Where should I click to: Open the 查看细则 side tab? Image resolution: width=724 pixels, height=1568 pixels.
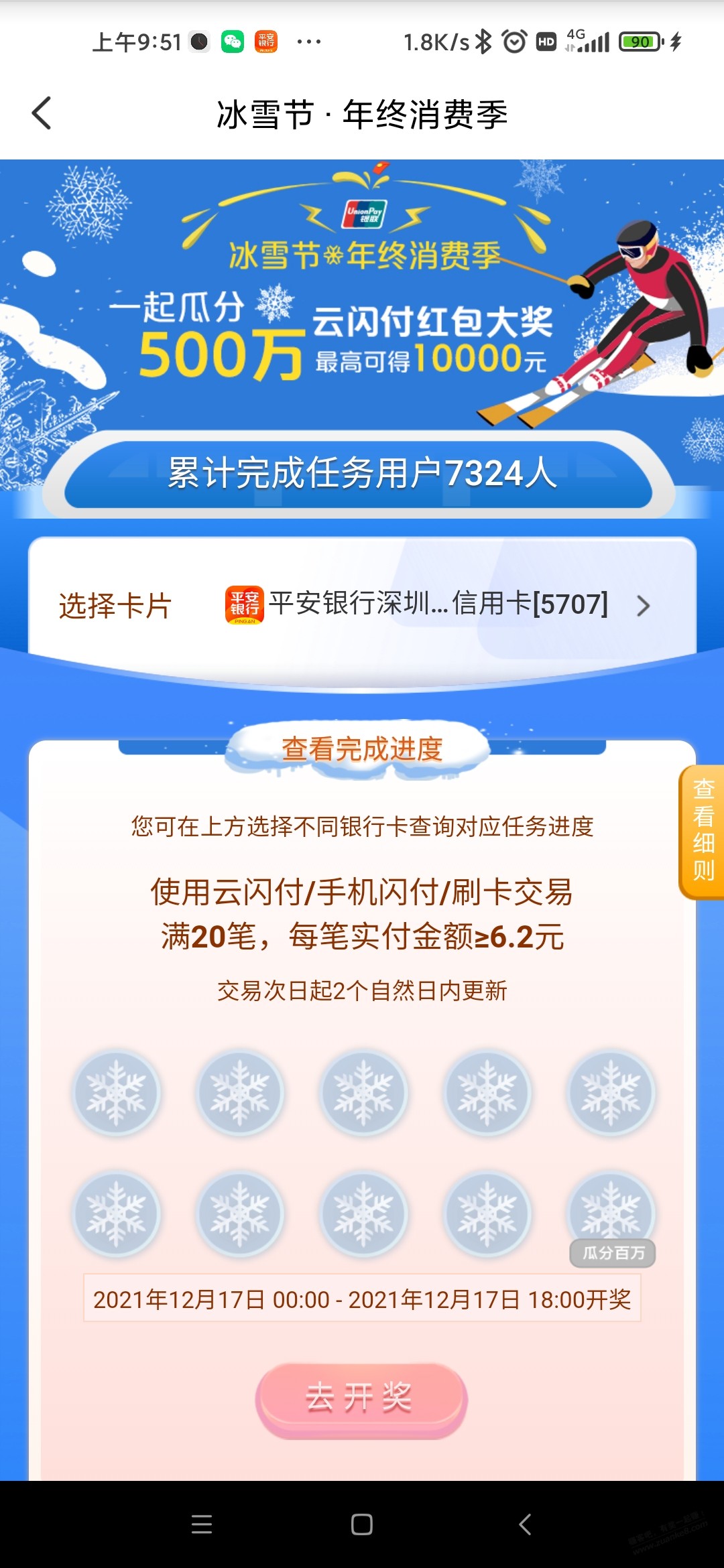click(703, 831)
